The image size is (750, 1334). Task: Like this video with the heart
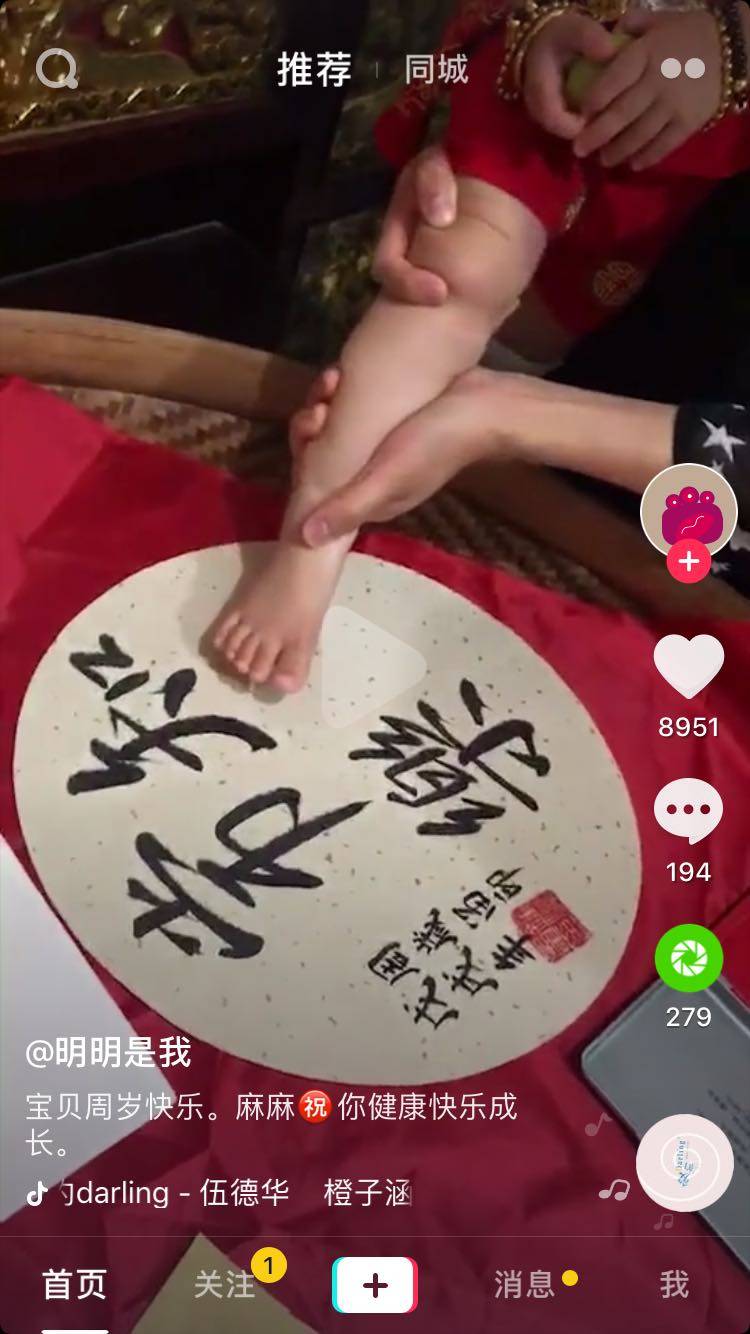click(x=688, y=666)
